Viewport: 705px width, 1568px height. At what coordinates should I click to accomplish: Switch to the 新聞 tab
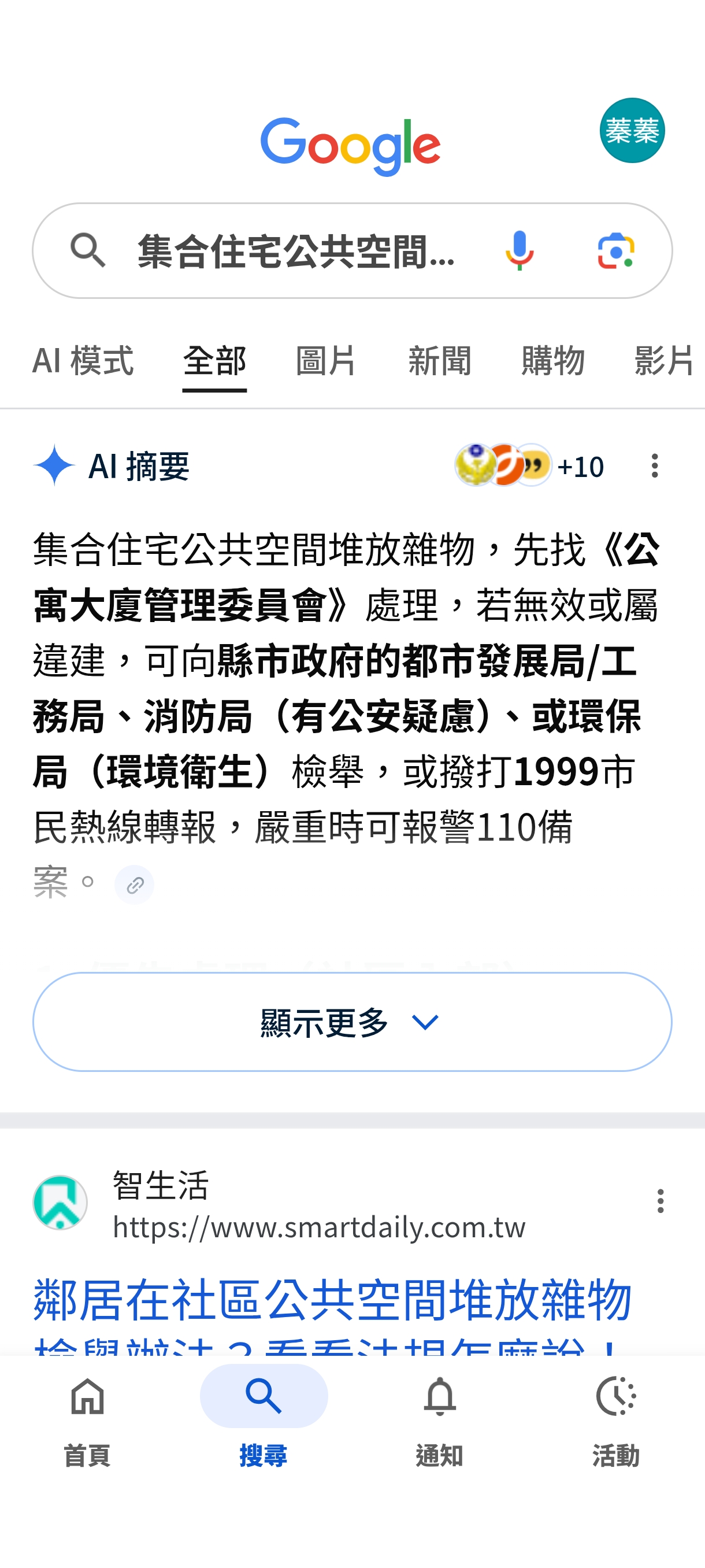pyautogui.click(x=440, y=360)
